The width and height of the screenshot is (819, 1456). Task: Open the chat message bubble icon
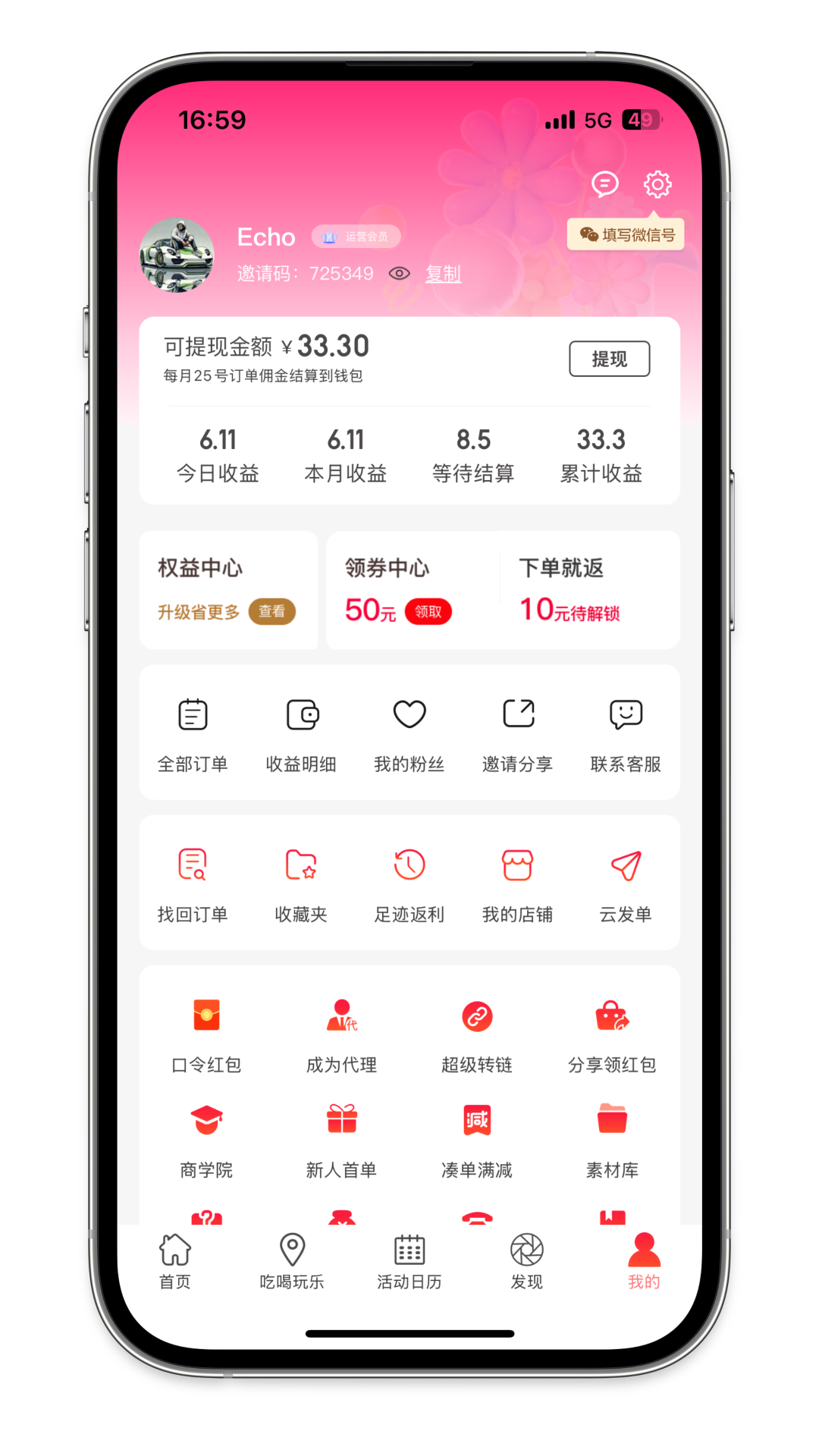point(604,184)
